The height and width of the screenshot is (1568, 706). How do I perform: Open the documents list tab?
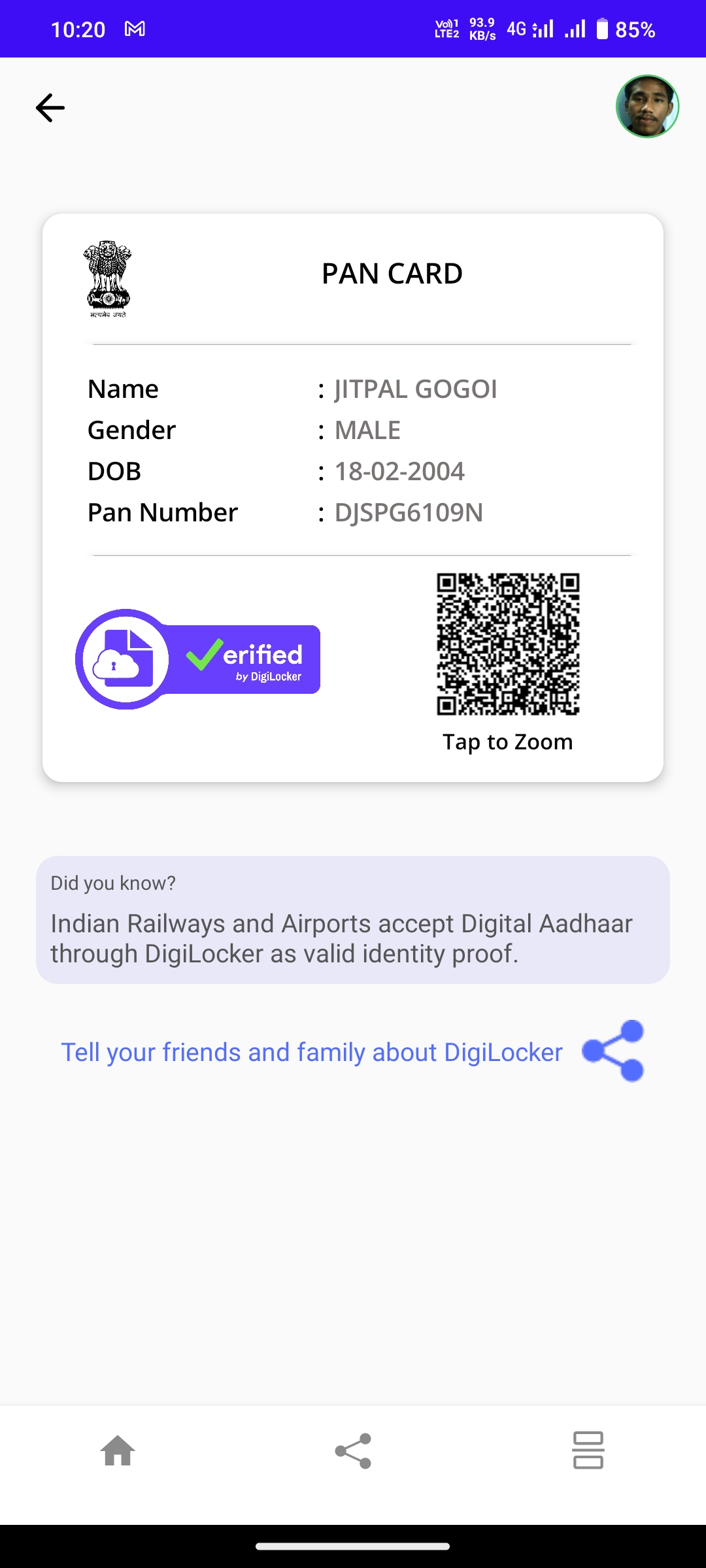point(588,1451)
